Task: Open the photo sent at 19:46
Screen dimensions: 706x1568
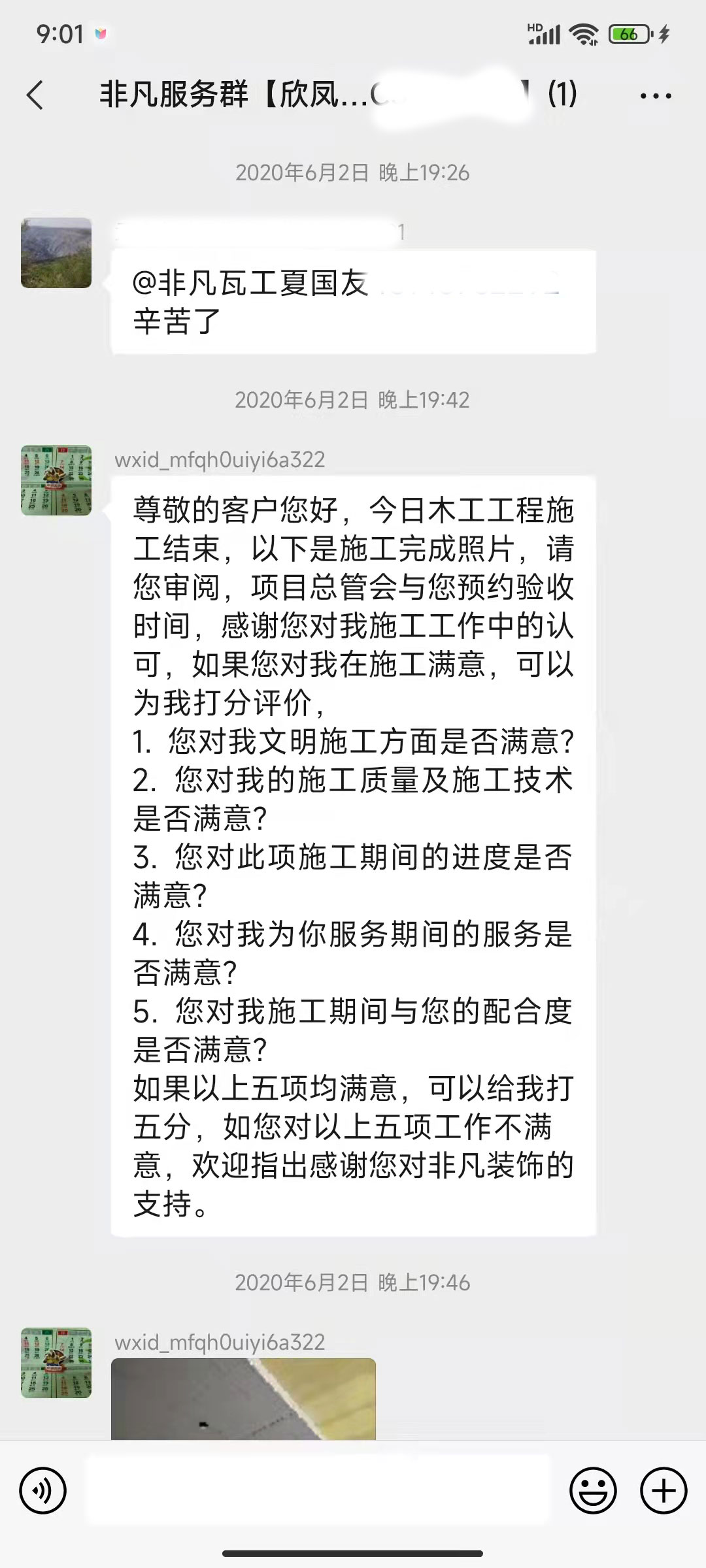Action: 243,1398
